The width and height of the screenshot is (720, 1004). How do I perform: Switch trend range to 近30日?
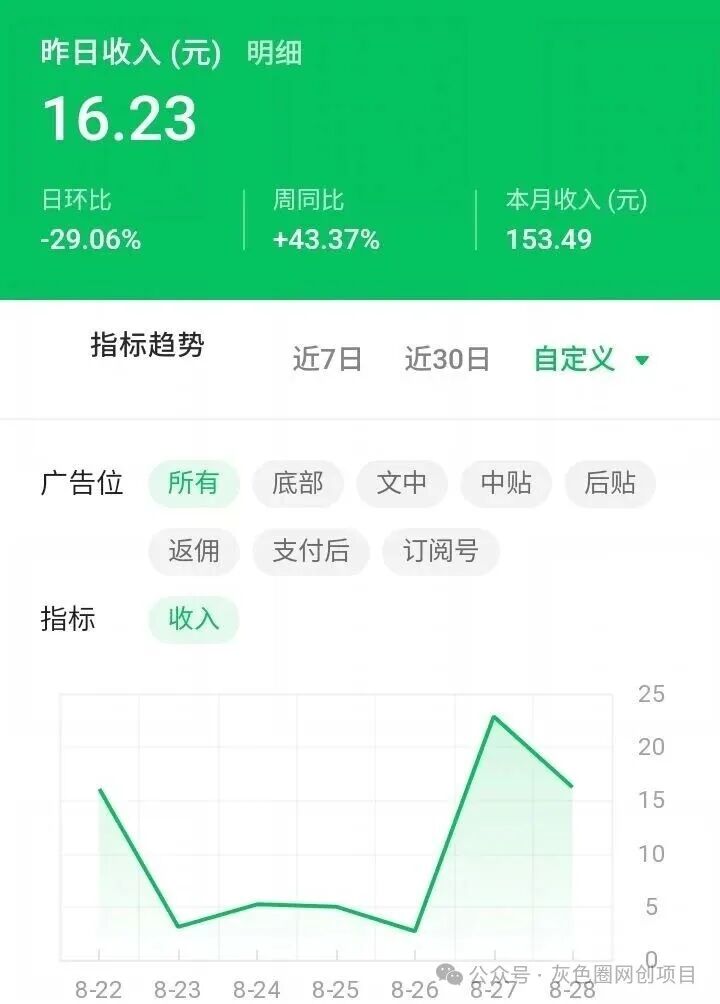click(447, 359)
